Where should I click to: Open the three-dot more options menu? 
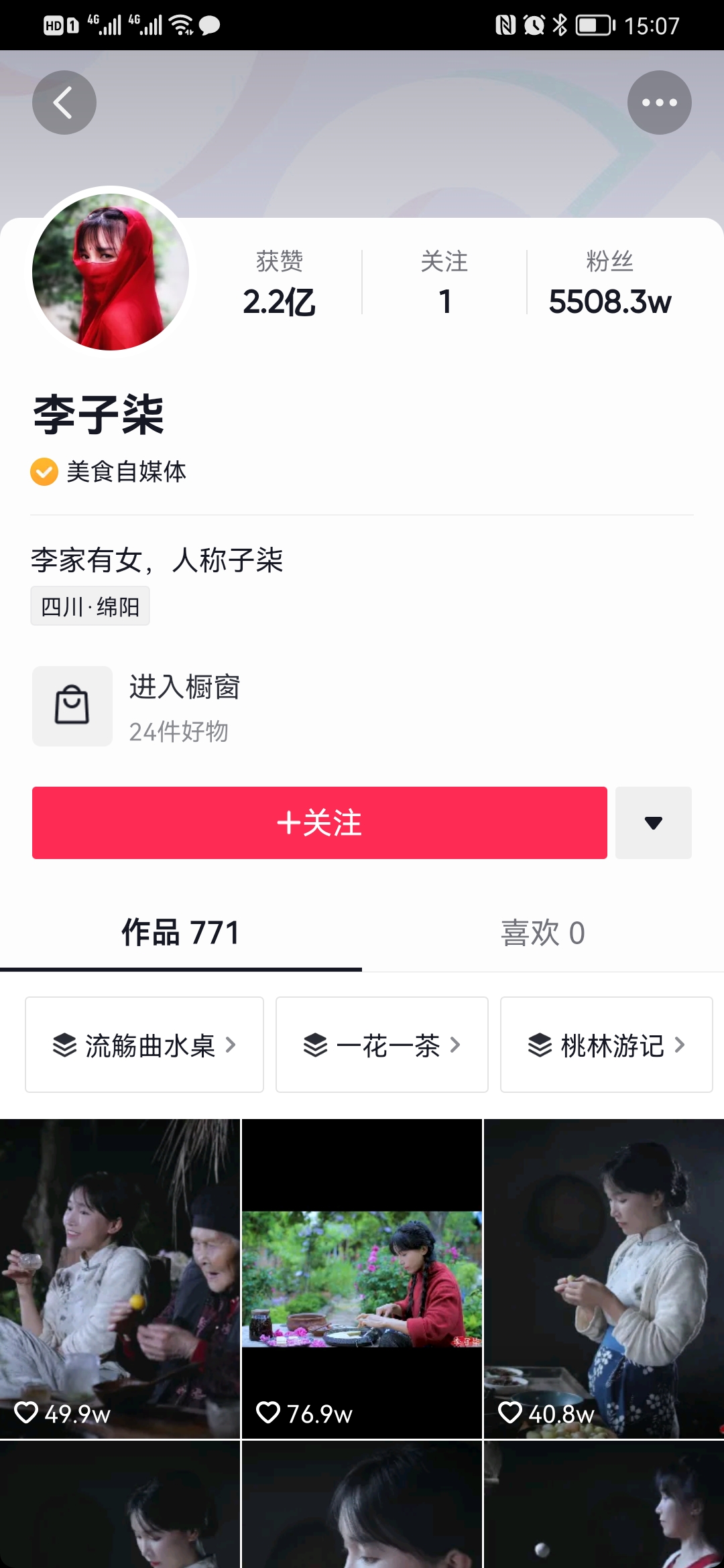pyautogui.click(x=659, y=103)
